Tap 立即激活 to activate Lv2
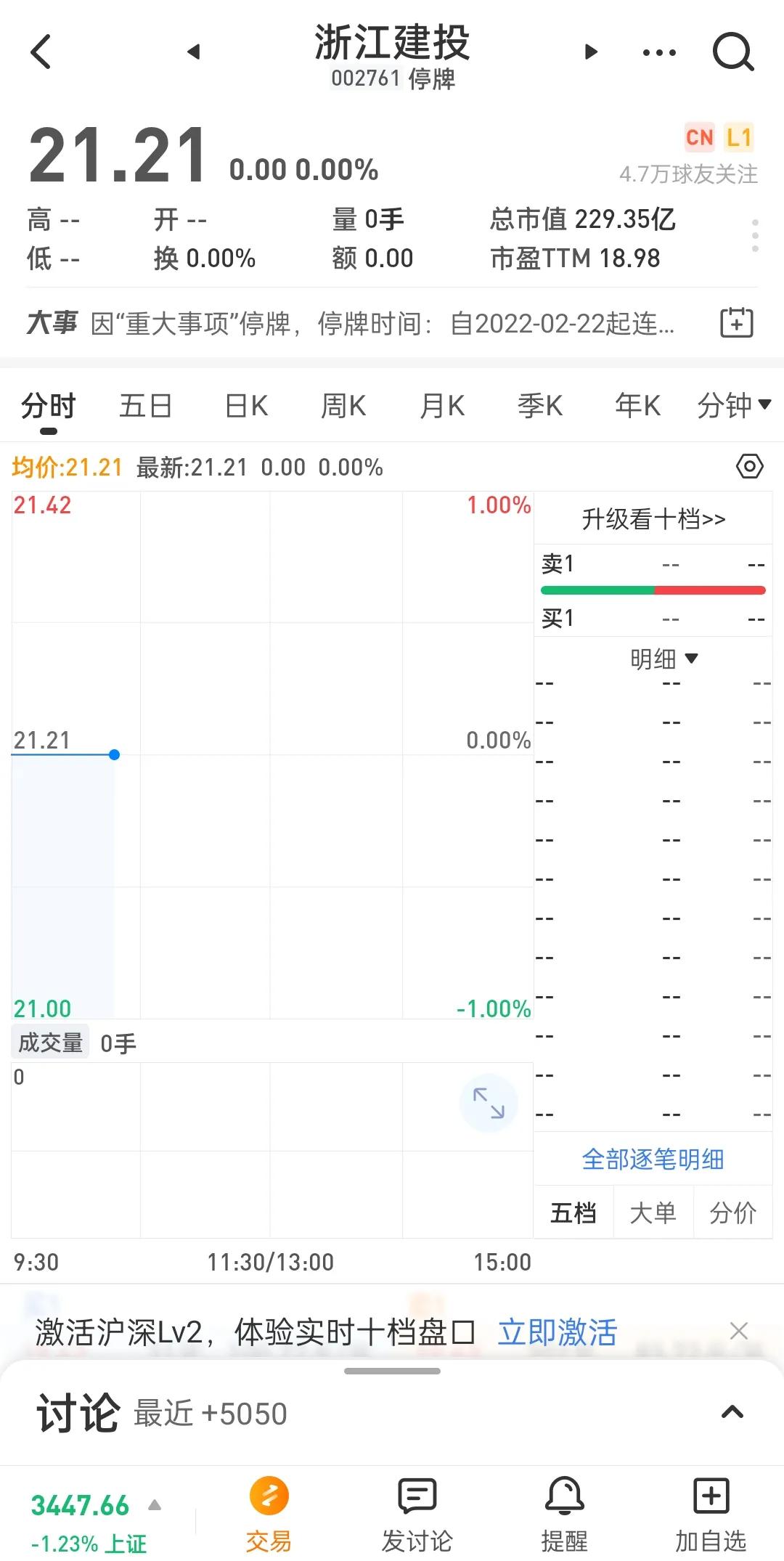The image size is (784, 1561). pos(557,1332)
